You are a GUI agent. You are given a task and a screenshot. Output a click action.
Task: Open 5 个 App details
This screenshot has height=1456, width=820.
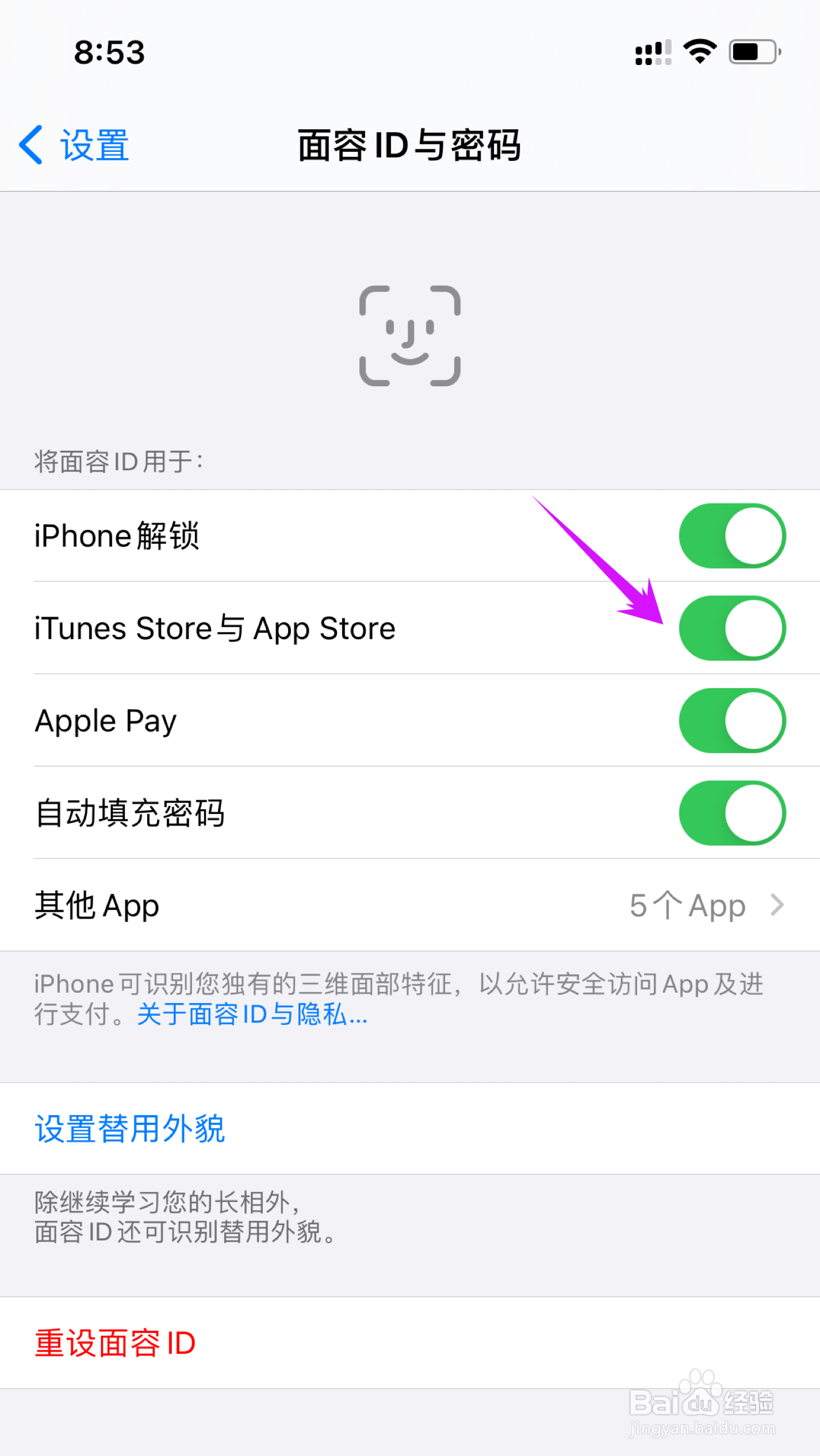tap(687, 905)
